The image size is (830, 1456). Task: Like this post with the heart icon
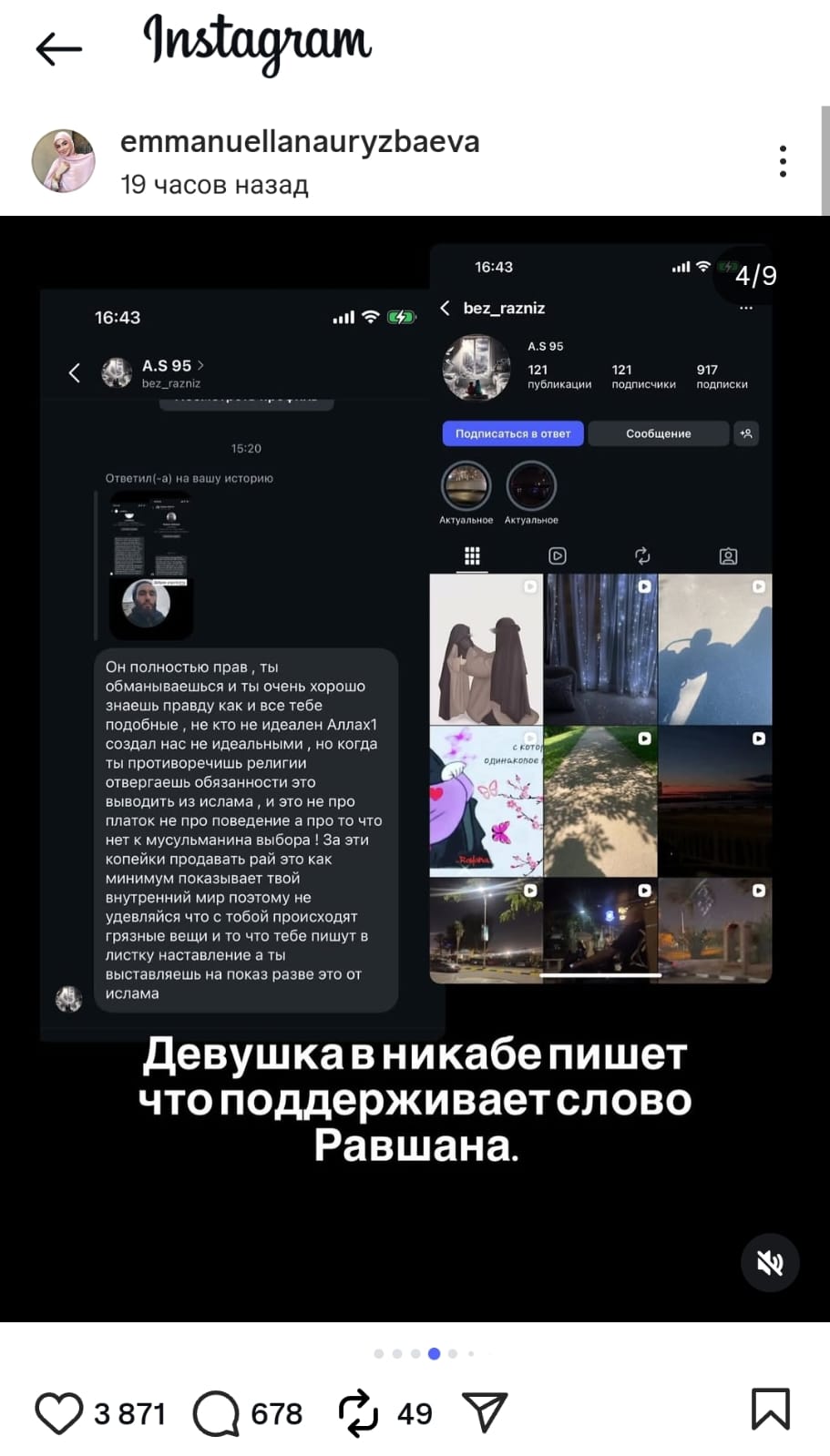pyautogui.click(x=59, y=1412)
